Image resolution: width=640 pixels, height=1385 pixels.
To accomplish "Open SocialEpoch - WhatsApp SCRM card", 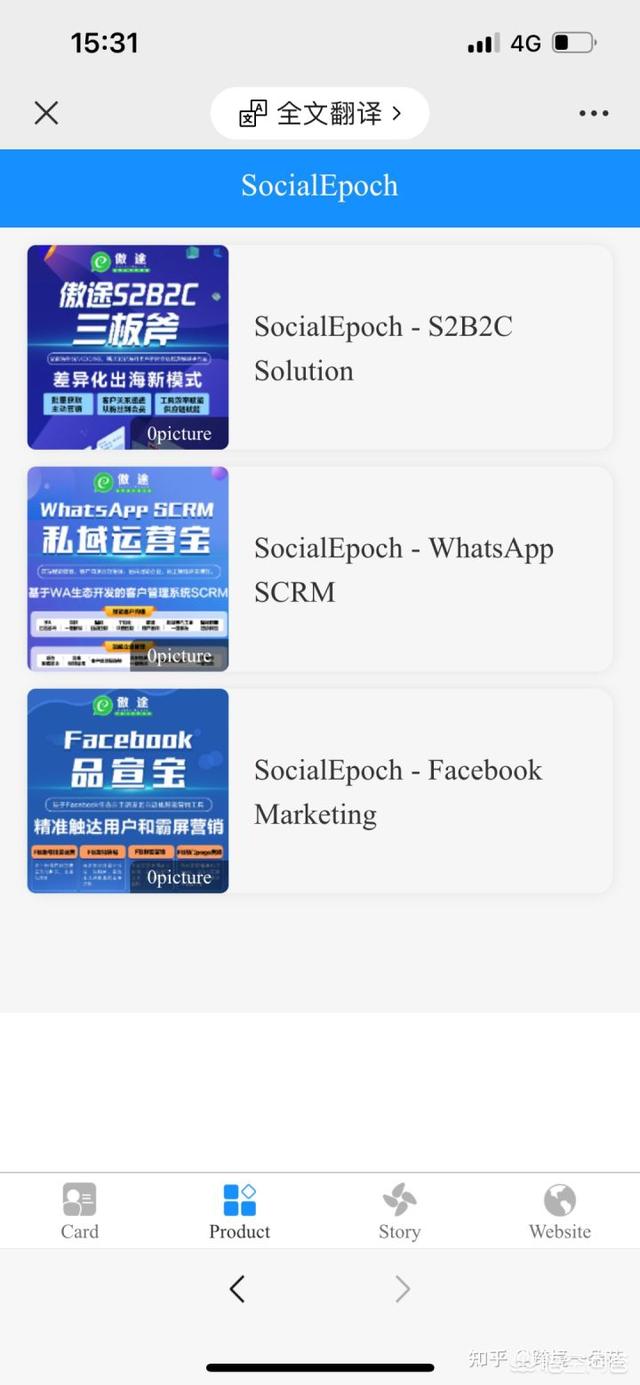I will (320, 569).
